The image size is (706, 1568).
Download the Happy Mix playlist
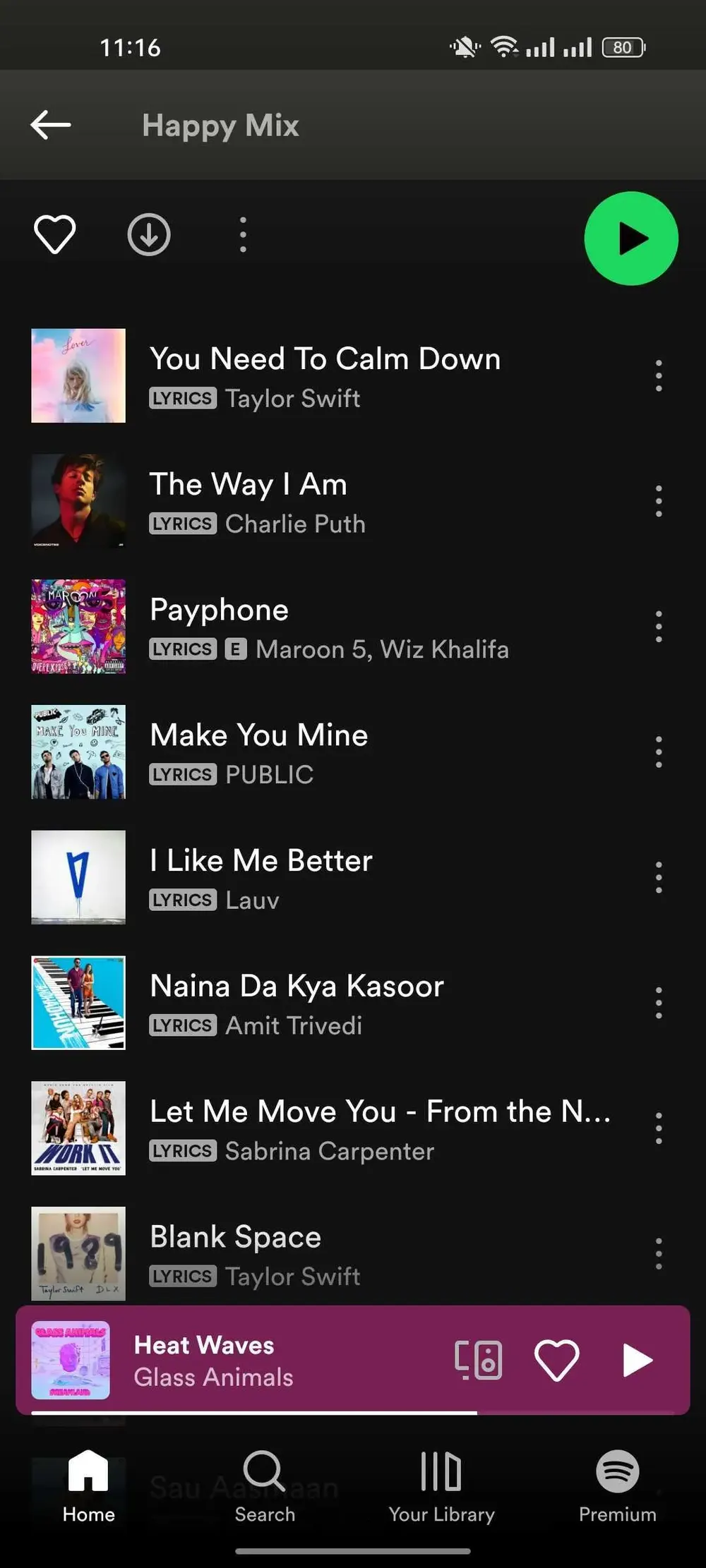(x=149, y=234)
